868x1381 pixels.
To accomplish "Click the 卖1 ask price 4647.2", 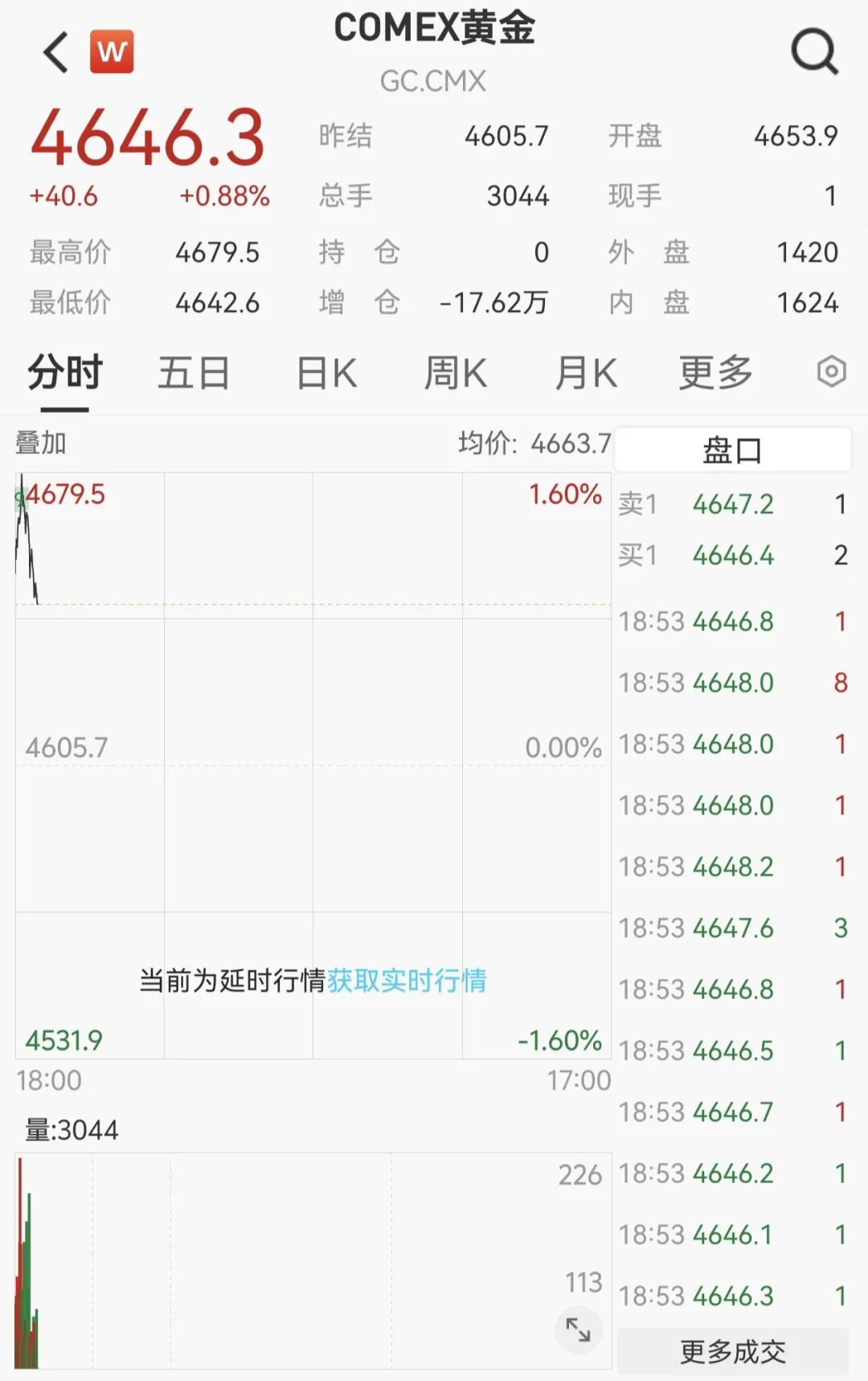I will click(x=733, y=504).
